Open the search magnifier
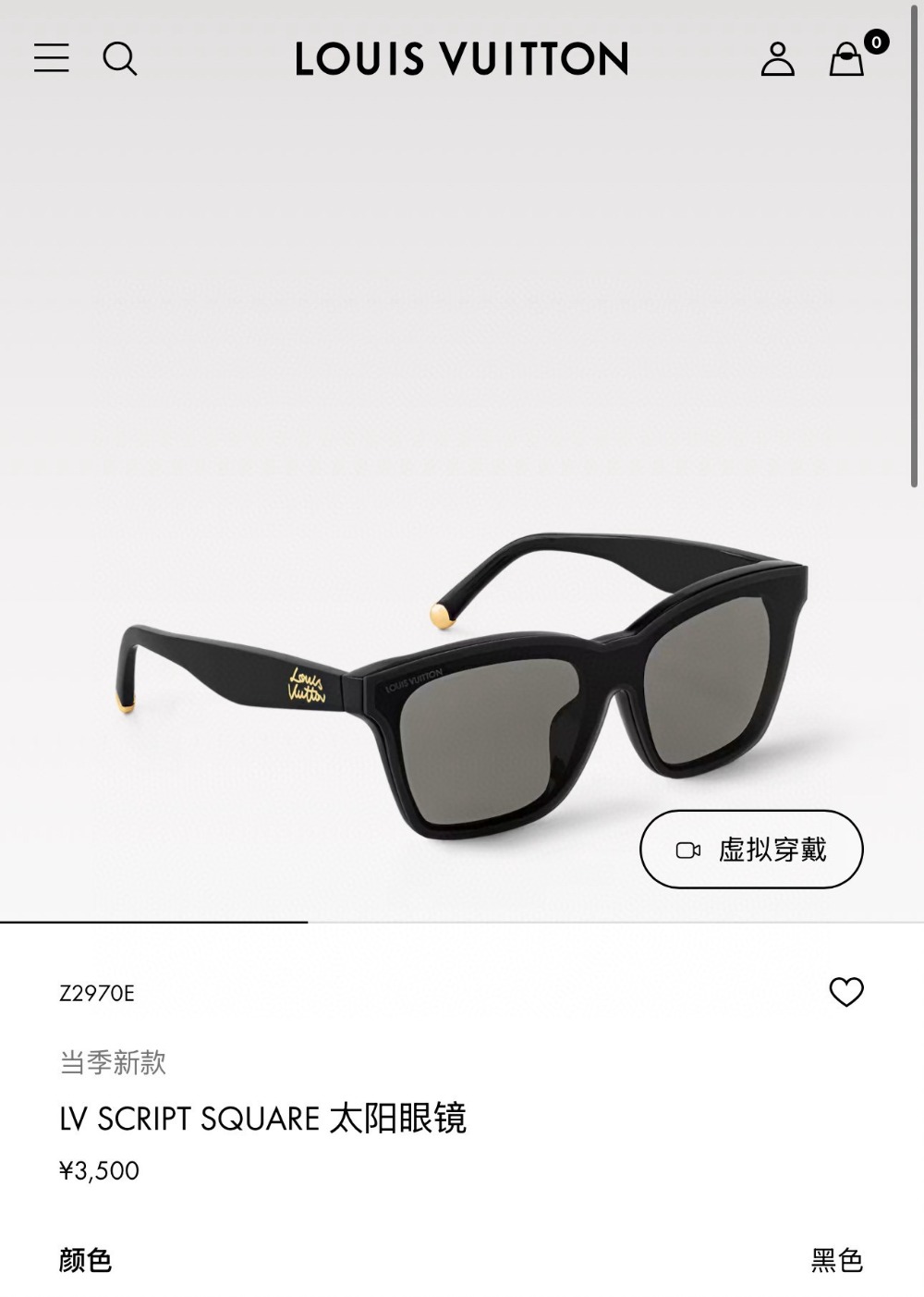This screenshot has width=924, height=1297. point(119,58)
